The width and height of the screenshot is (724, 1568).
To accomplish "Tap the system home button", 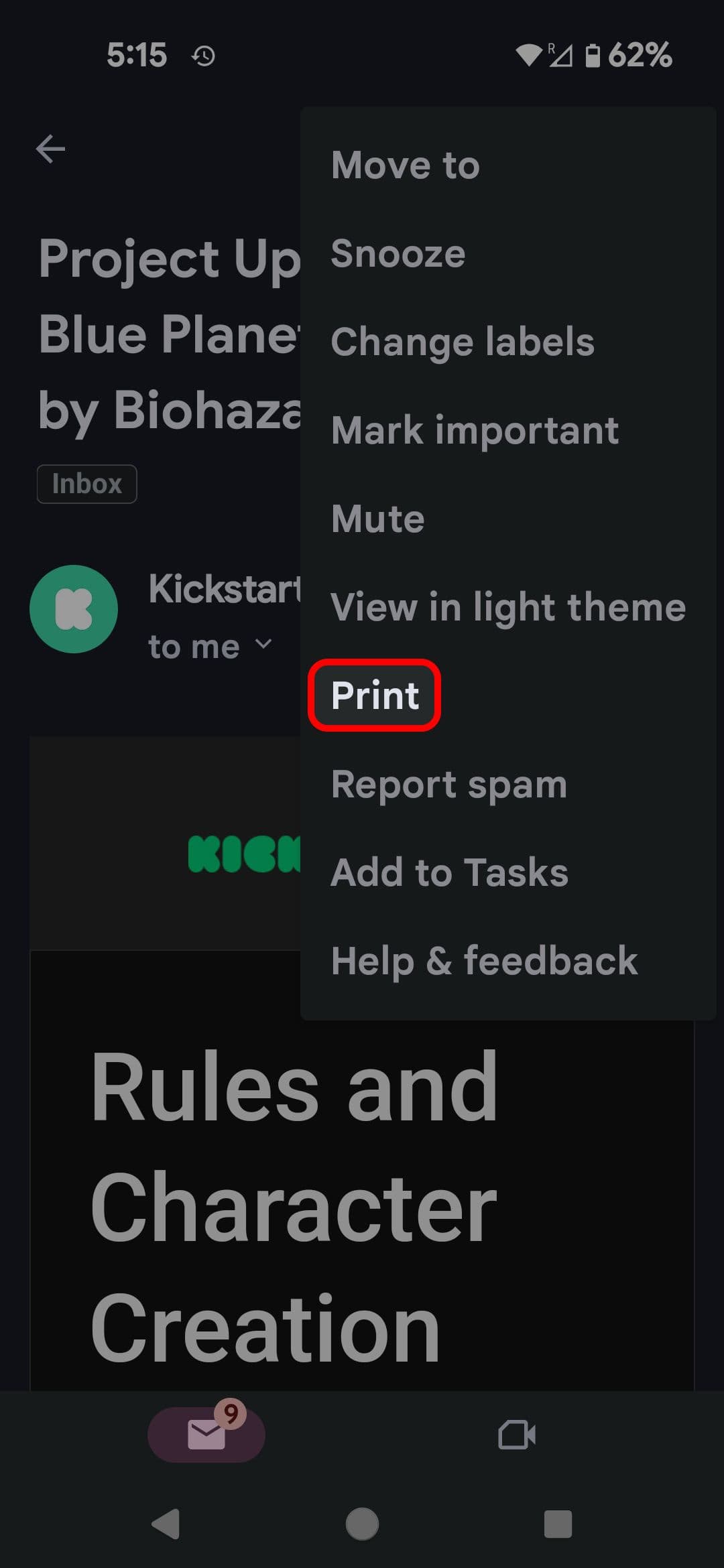I will pyautogui.click(x=362, y=1524).
